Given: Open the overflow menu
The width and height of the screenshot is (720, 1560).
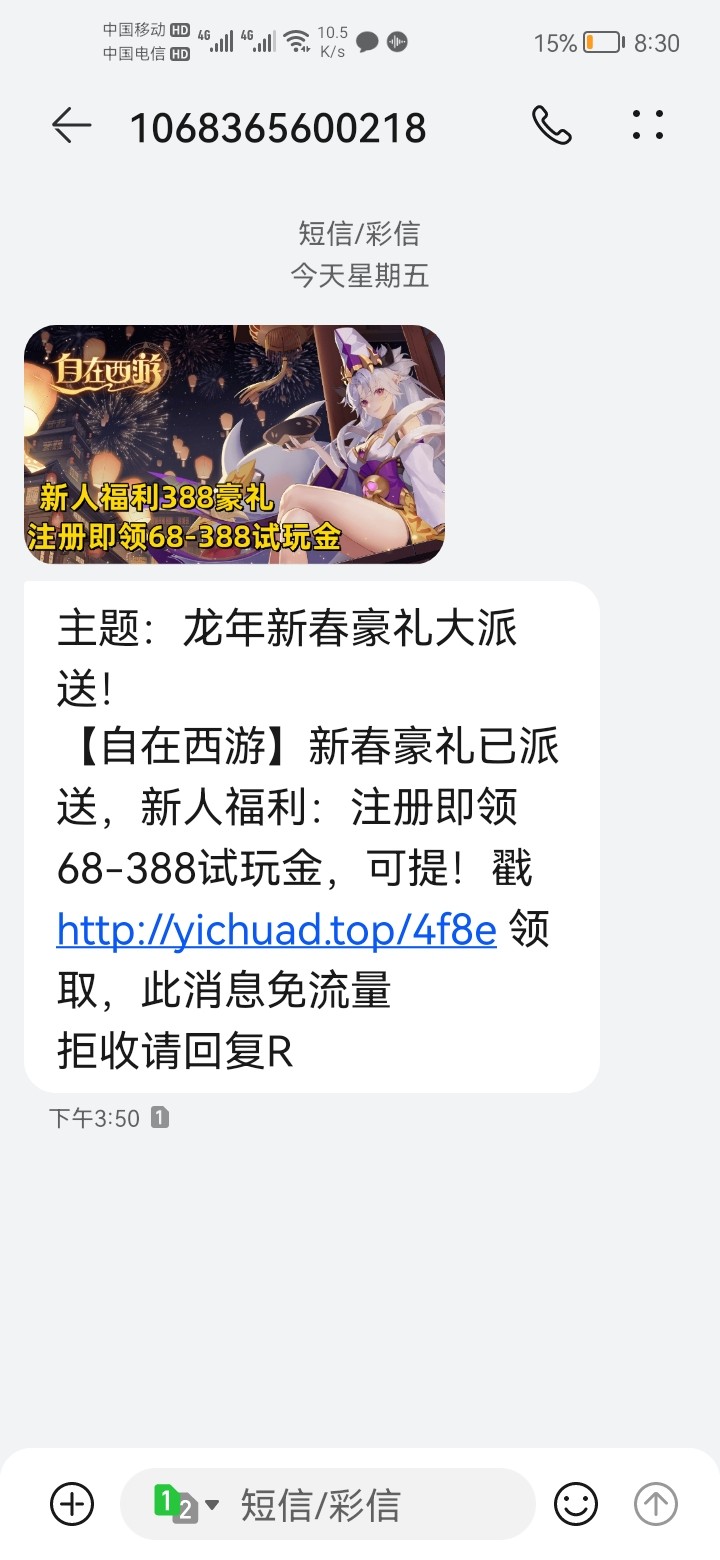Looking at the screenshot, I should 648,126.
